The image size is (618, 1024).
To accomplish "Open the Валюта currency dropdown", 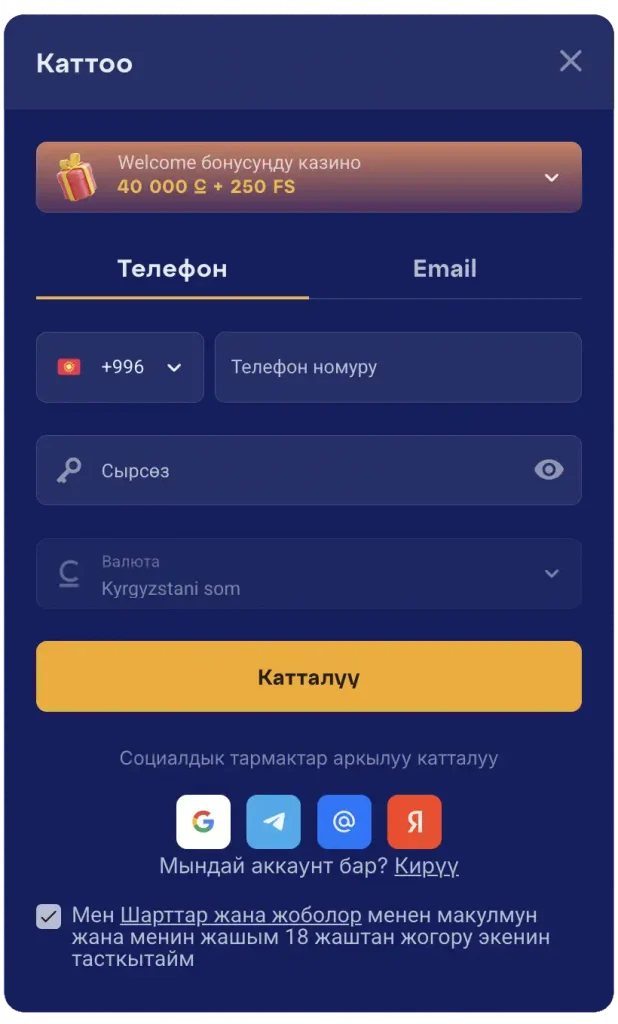I will pos(308,574).
